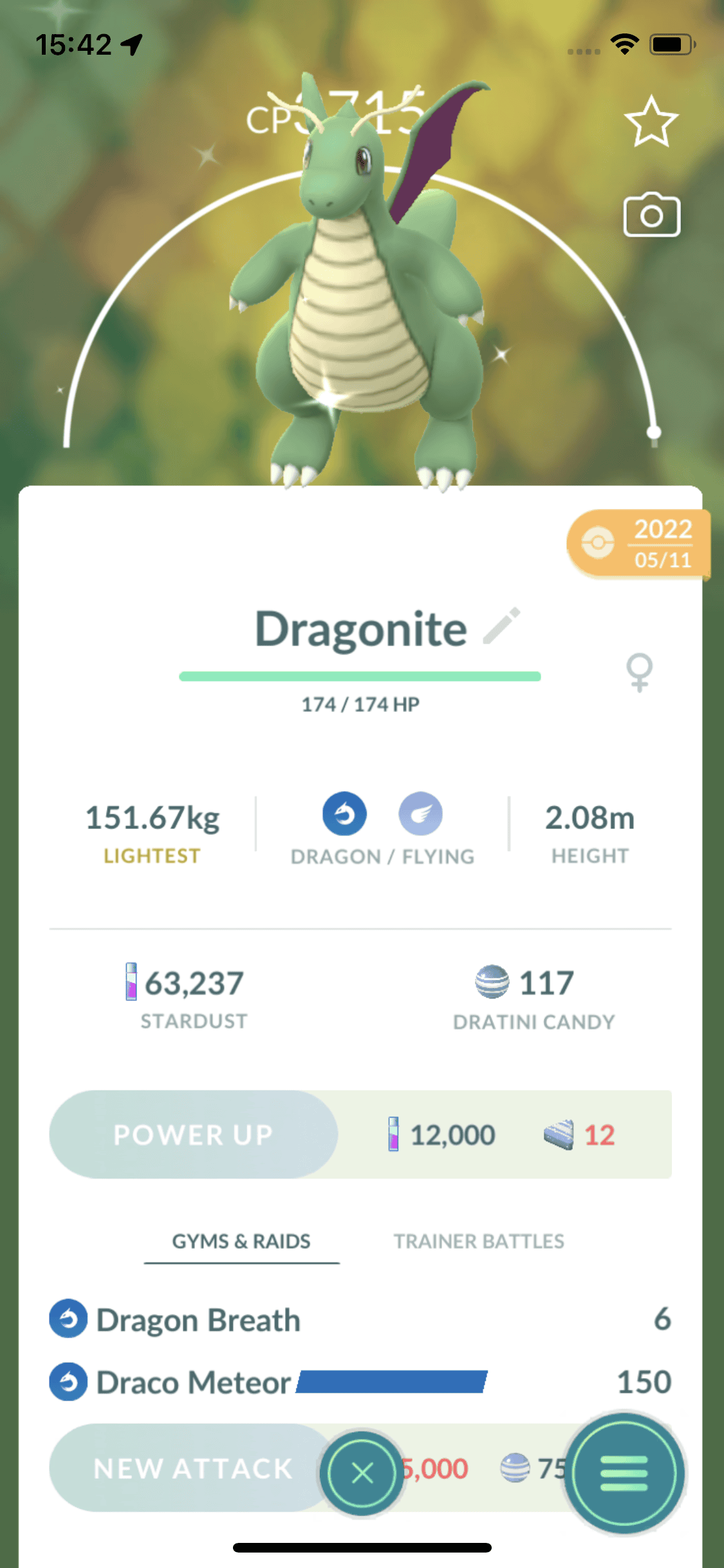Open the green hamburger menu
This screenshot has width=724, height=1568.
pyautogui.click(x=624, y=1473)
